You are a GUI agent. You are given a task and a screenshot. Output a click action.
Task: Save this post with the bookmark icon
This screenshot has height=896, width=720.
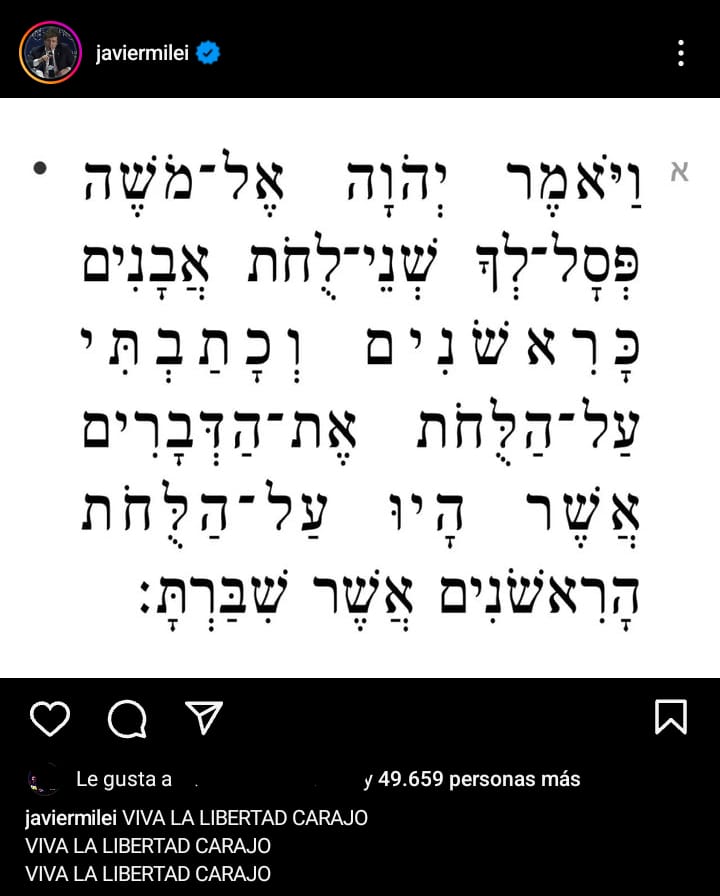click(670, 717)
